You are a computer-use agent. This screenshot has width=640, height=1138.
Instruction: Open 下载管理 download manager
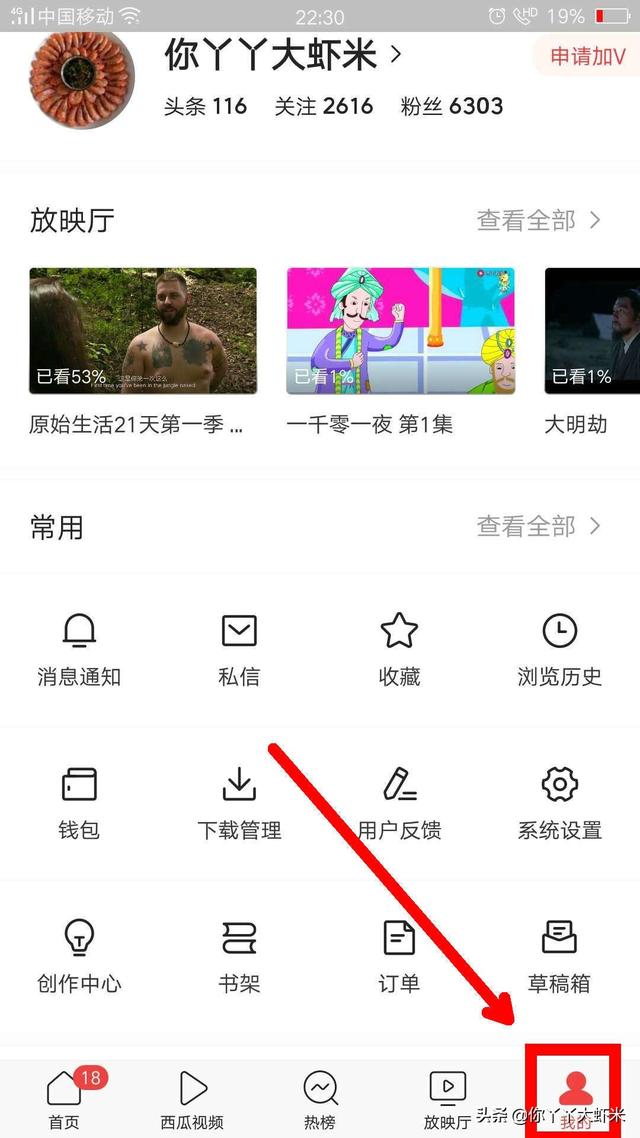point(239,803)
